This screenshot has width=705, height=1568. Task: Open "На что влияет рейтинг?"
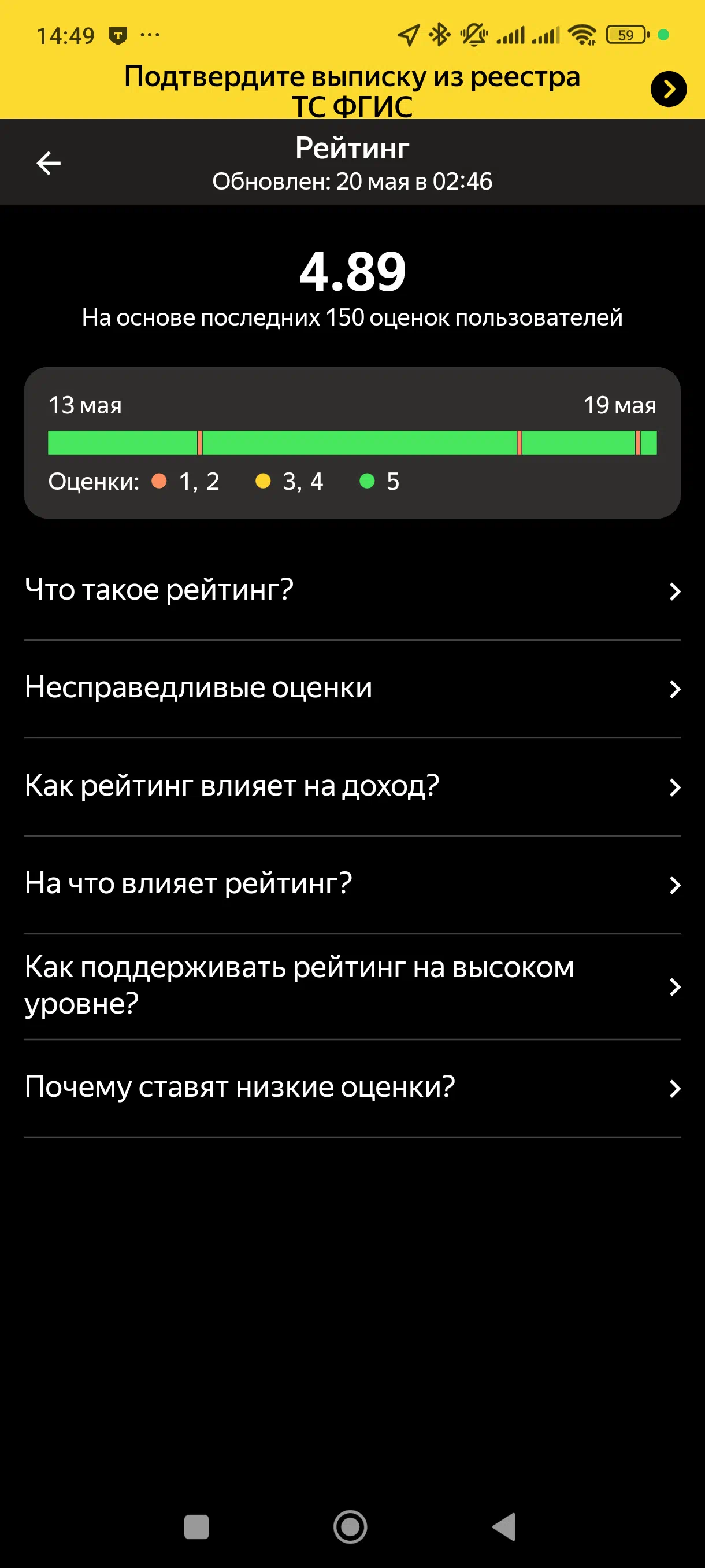pos(352,885)
